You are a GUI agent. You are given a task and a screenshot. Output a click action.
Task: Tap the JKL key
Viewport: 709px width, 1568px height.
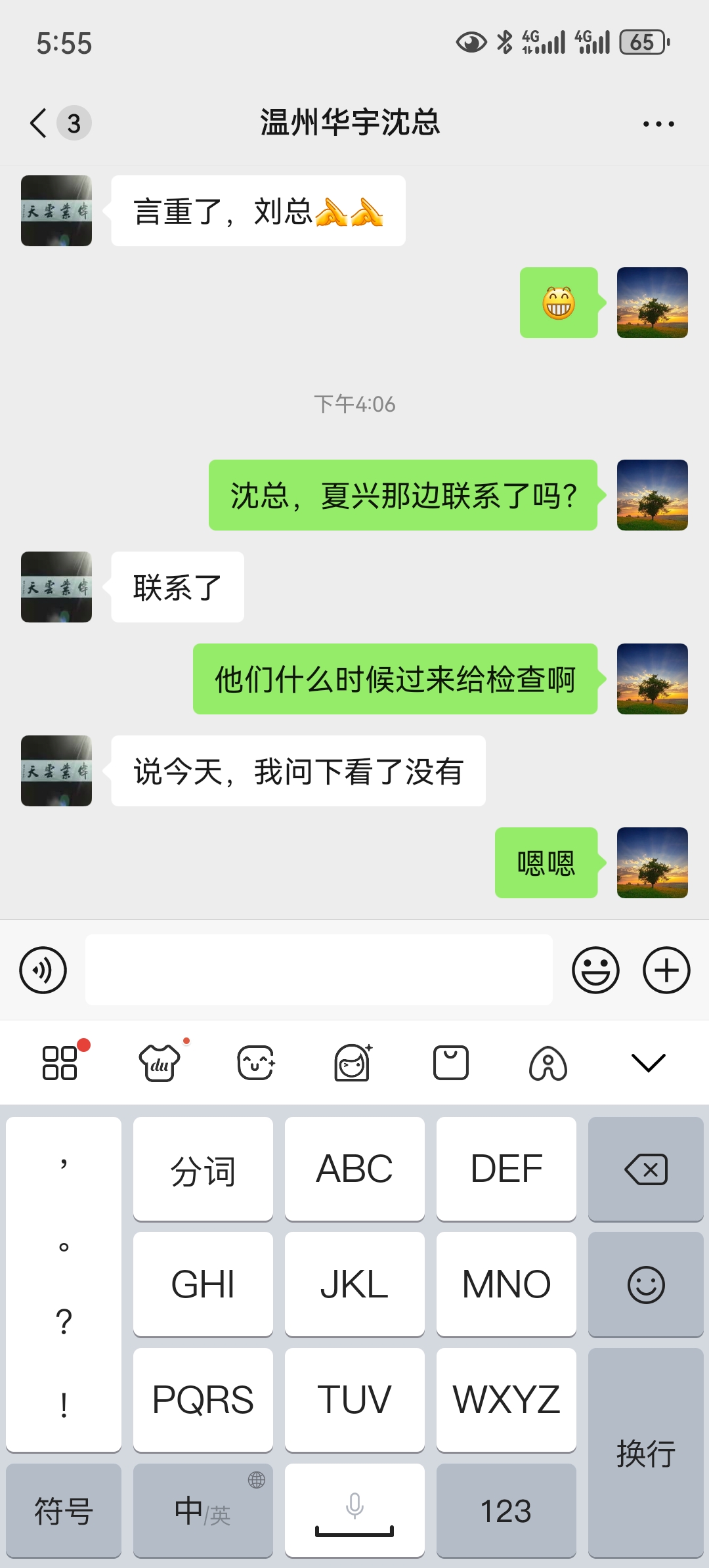(354, 1284)
